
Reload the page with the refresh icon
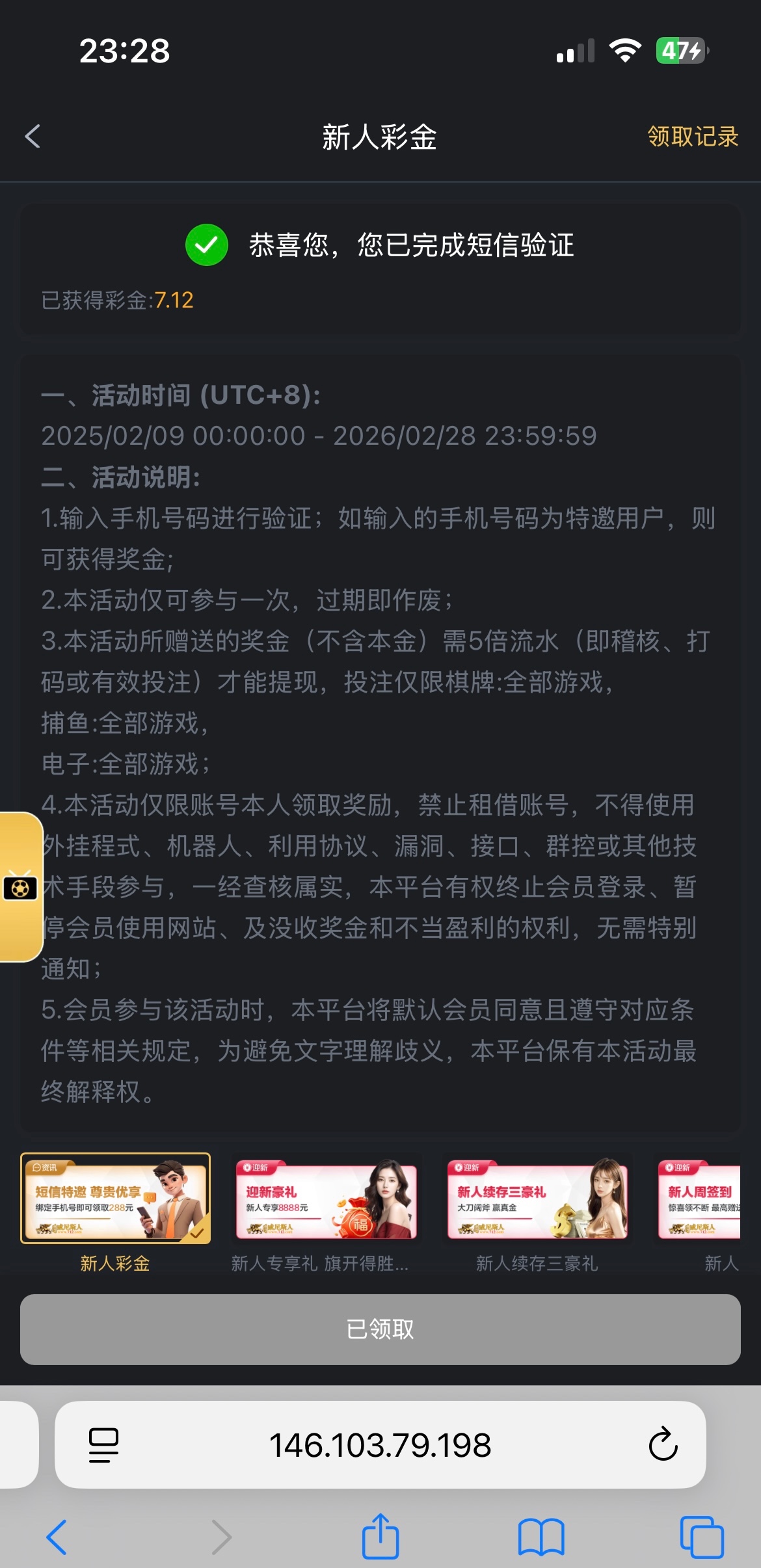tap(663, 1446)
